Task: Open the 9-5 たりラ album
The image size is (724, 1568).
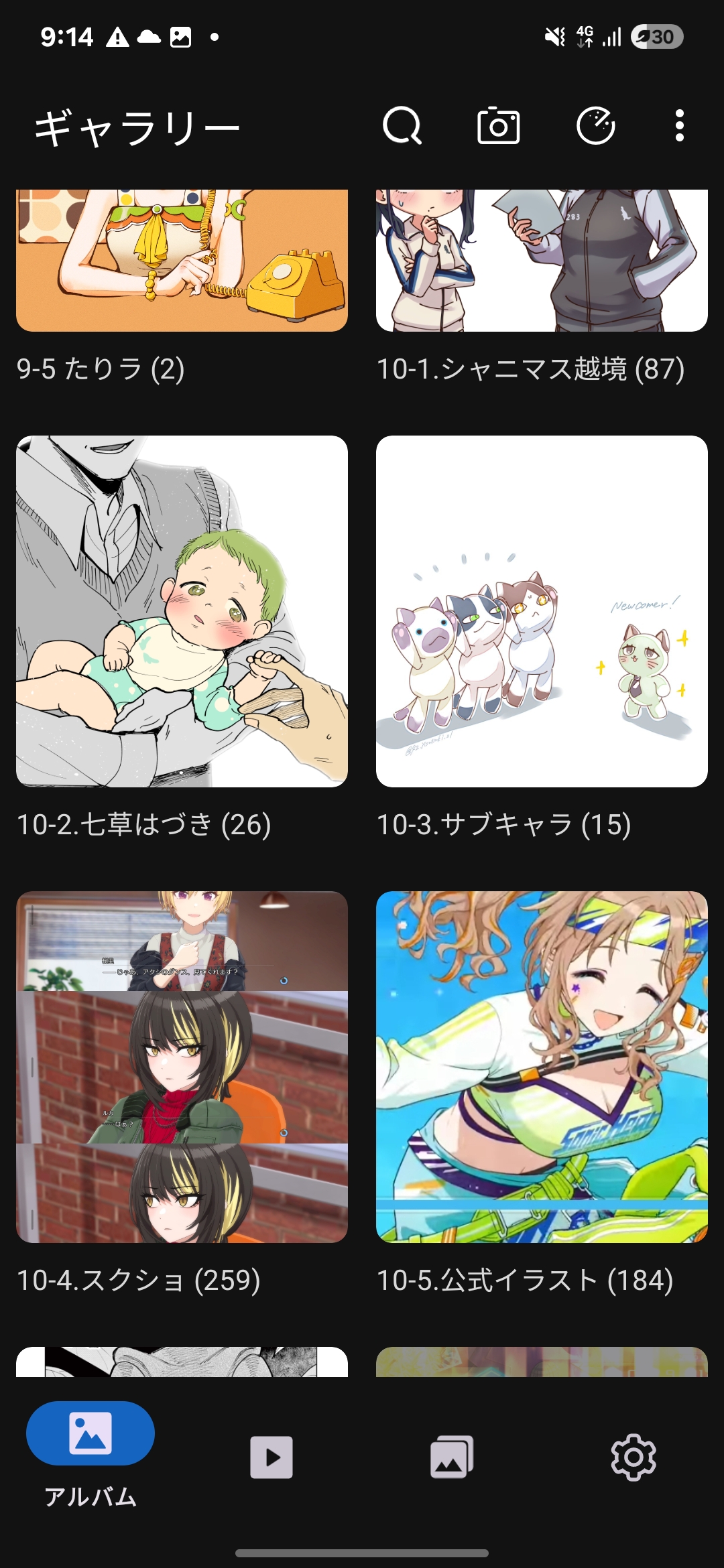Action: [182, 261]
